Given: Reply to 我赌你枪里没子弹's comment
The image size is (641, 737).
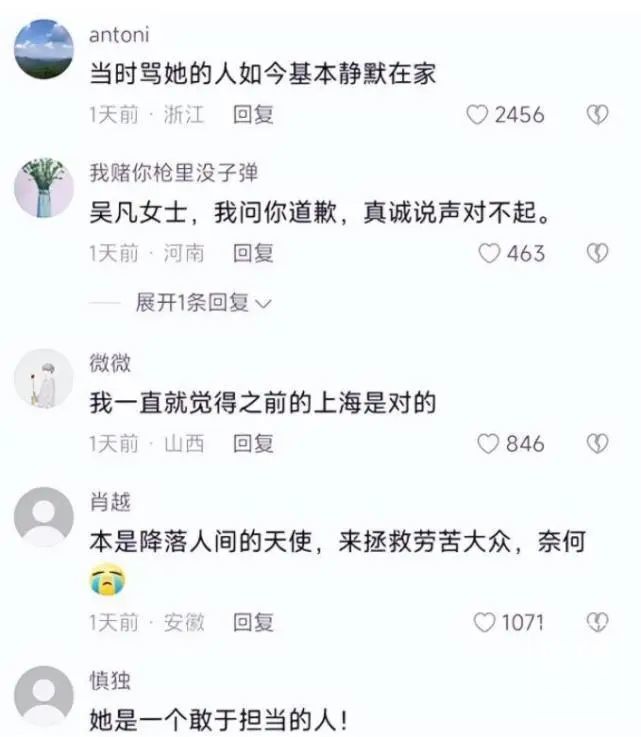Looking at the screenshot, I should [x=253, y=254].
